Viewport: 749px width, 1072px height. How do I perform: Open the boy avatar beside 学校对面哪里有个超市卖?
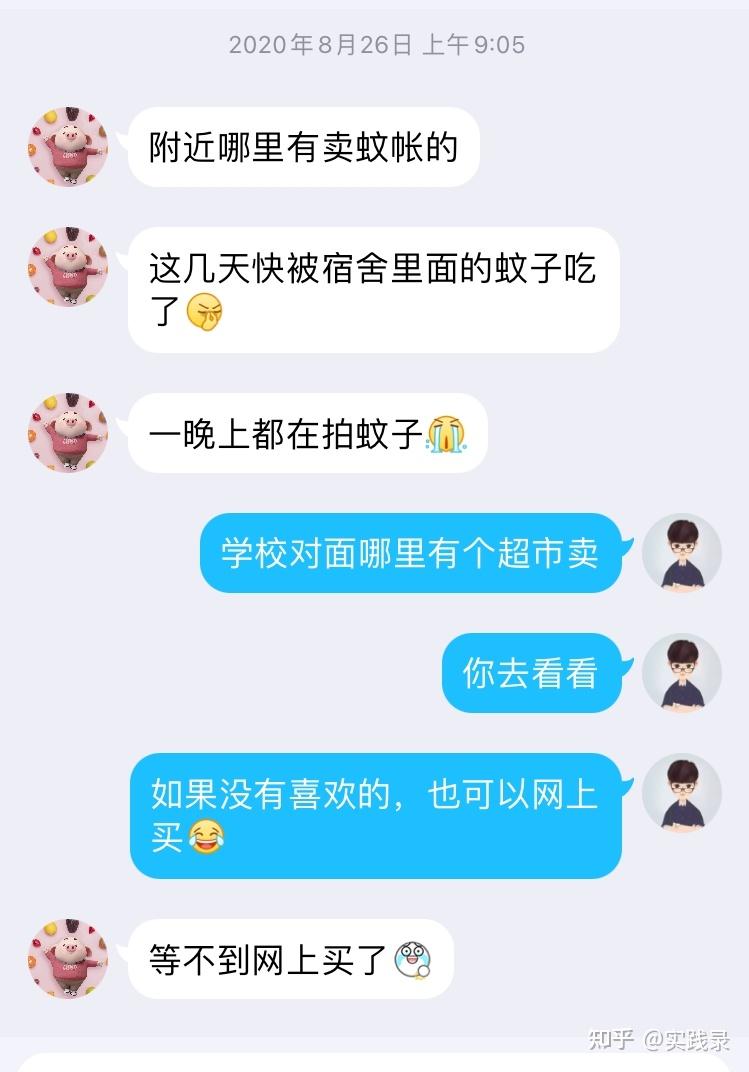[682, 553]
